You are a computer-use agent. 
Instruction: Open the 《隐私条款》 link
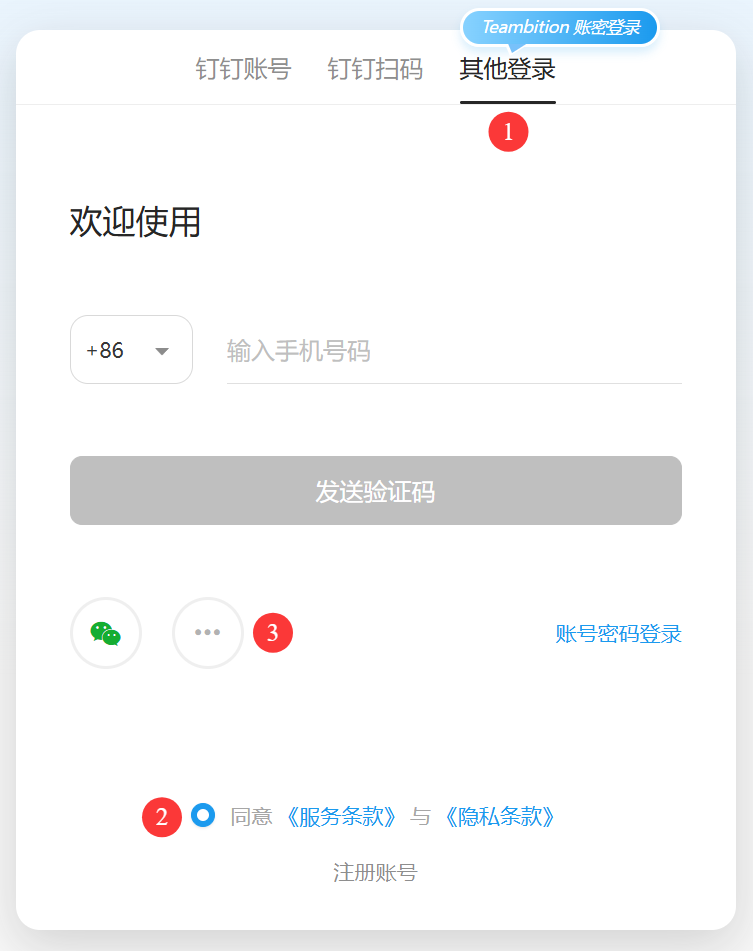(499, 816)
